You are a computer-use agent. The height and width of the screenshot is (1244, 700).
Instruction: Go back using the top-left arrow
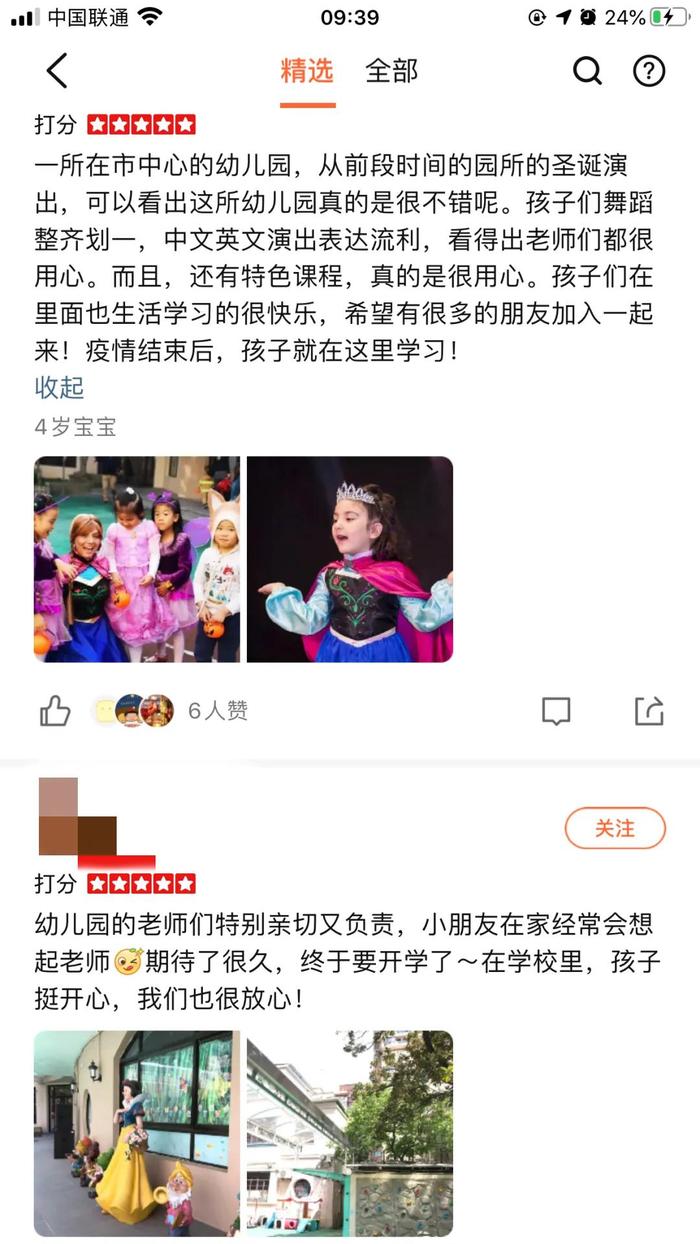pos(57,71)
